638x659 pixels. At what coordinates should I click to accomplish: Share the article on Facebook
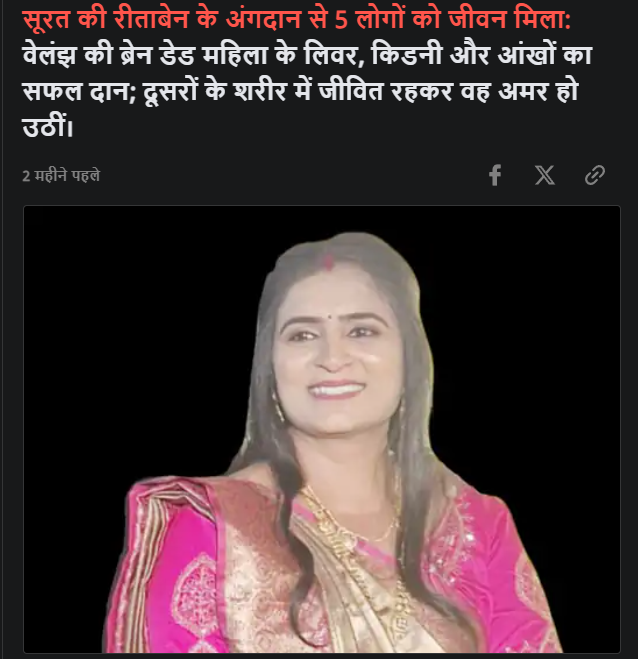[x=494, y=176]
